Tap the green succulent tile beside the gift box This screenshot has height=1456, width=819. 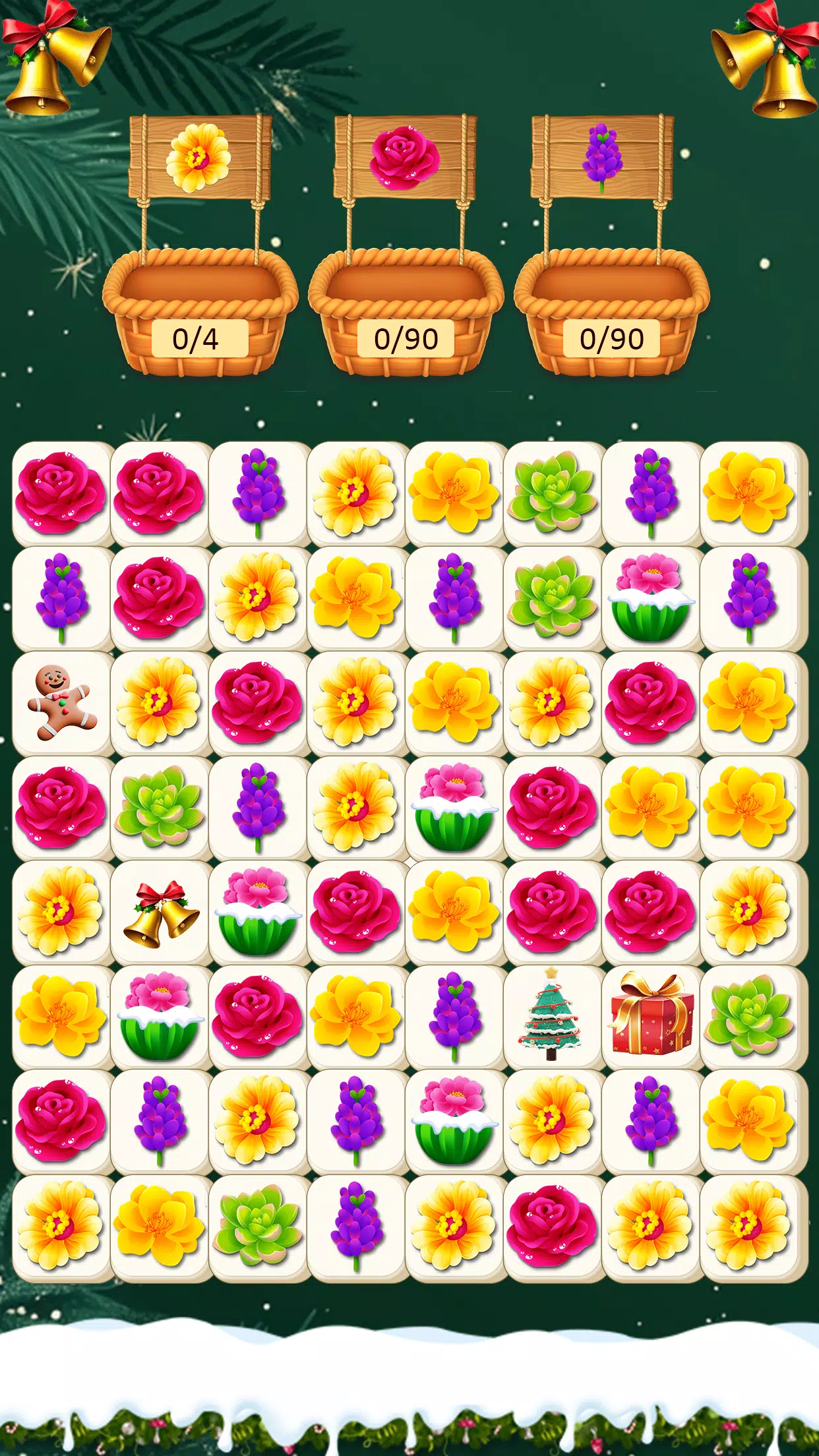[749, 1017]
